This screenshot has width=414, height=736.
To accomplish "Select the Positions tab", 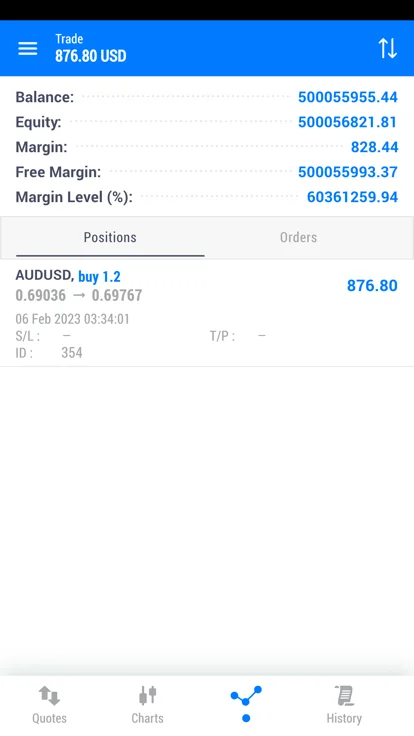I will 110,238.
